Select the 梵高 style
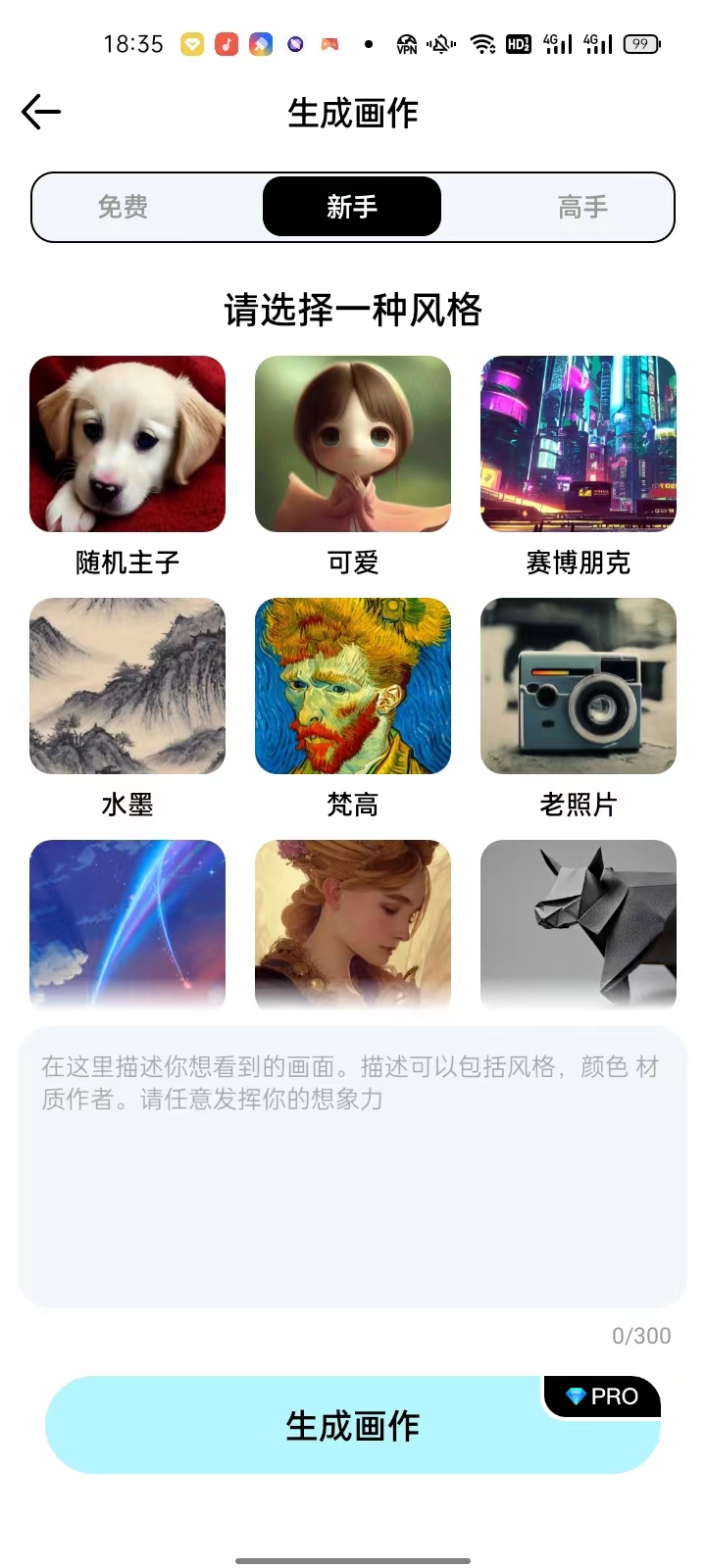Viewport: 706px width, 1568px height. point(353,686)
